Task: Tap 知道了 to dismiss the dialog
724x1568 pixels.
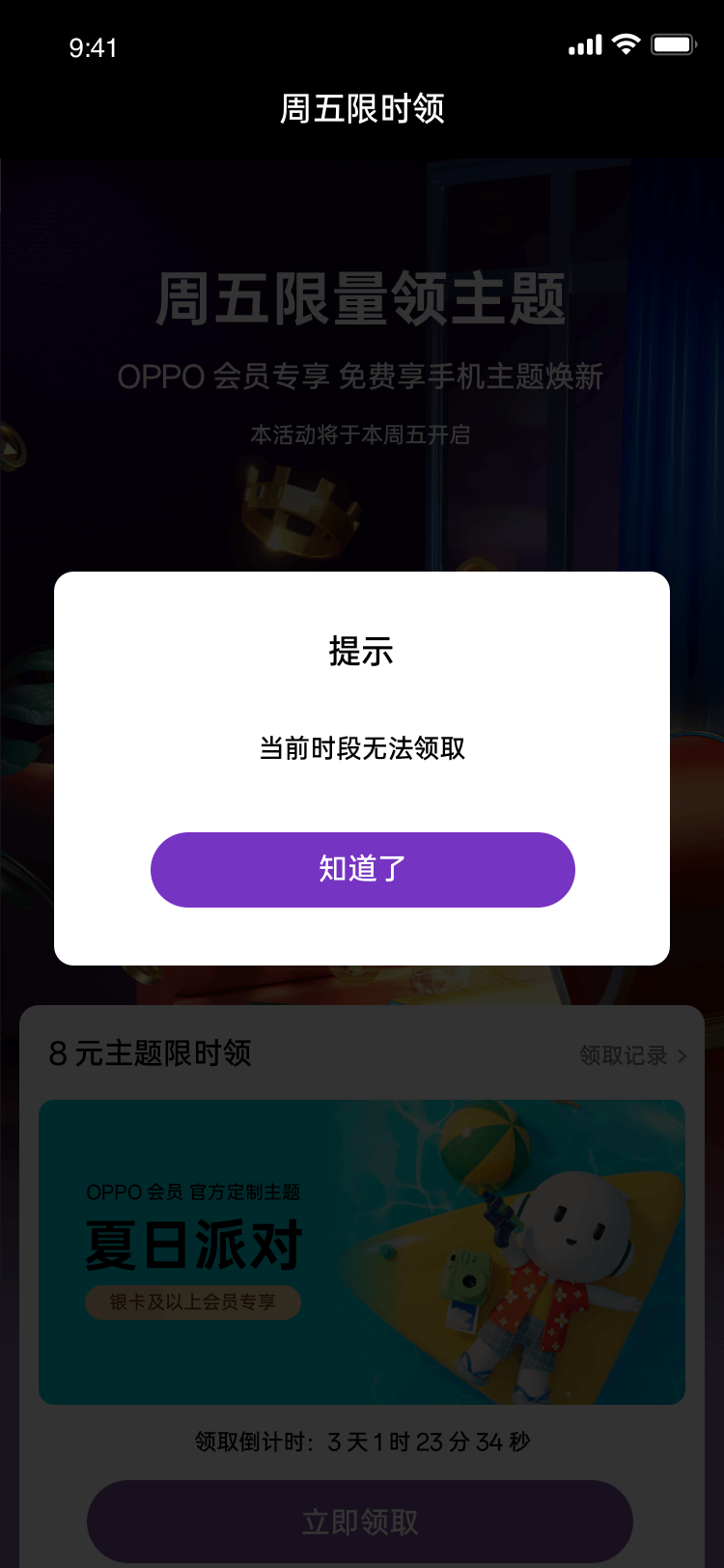Action: (362, 869)
